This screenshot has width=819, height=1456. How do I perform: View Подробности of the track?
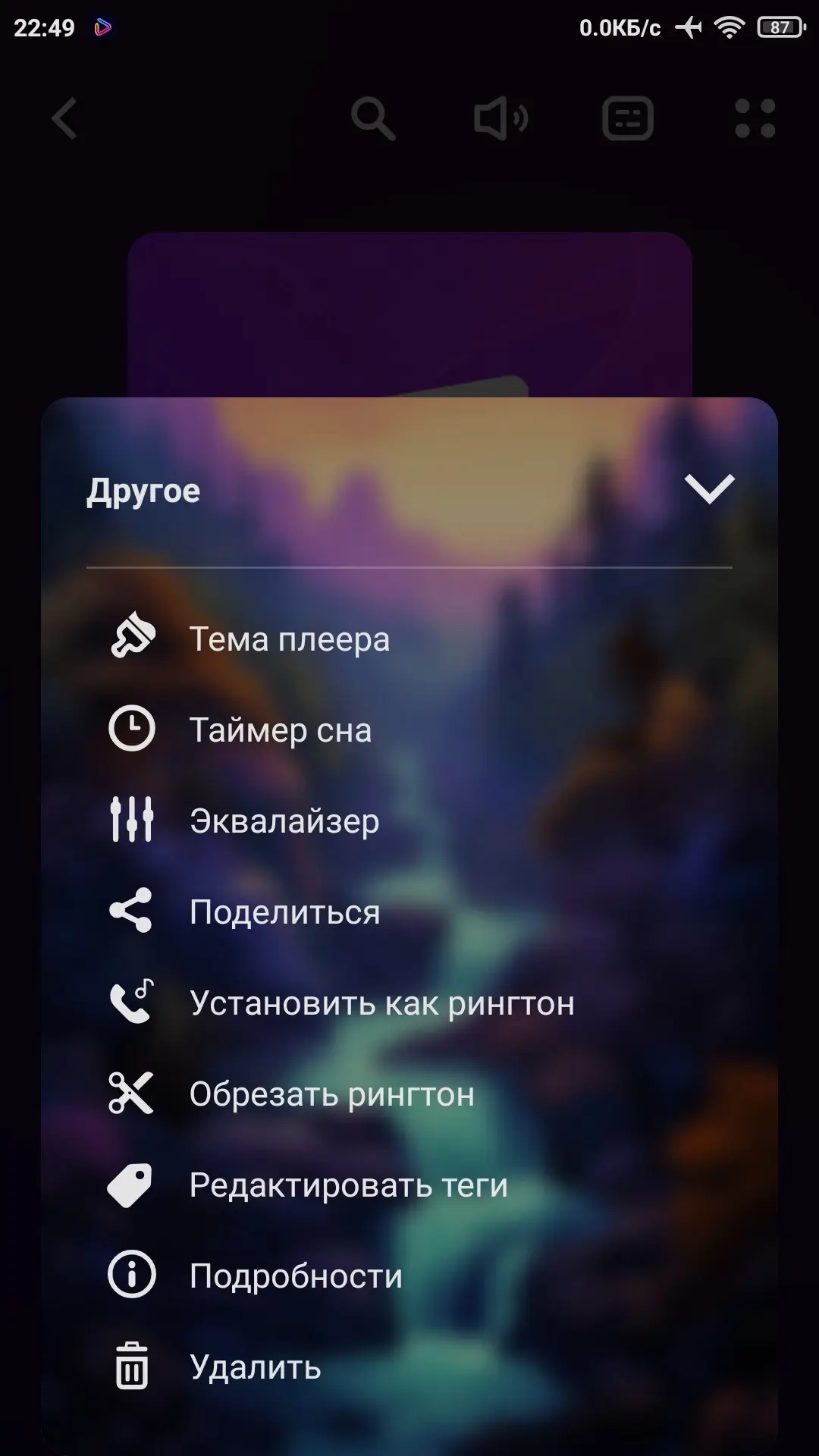(x=296, y=1276)
